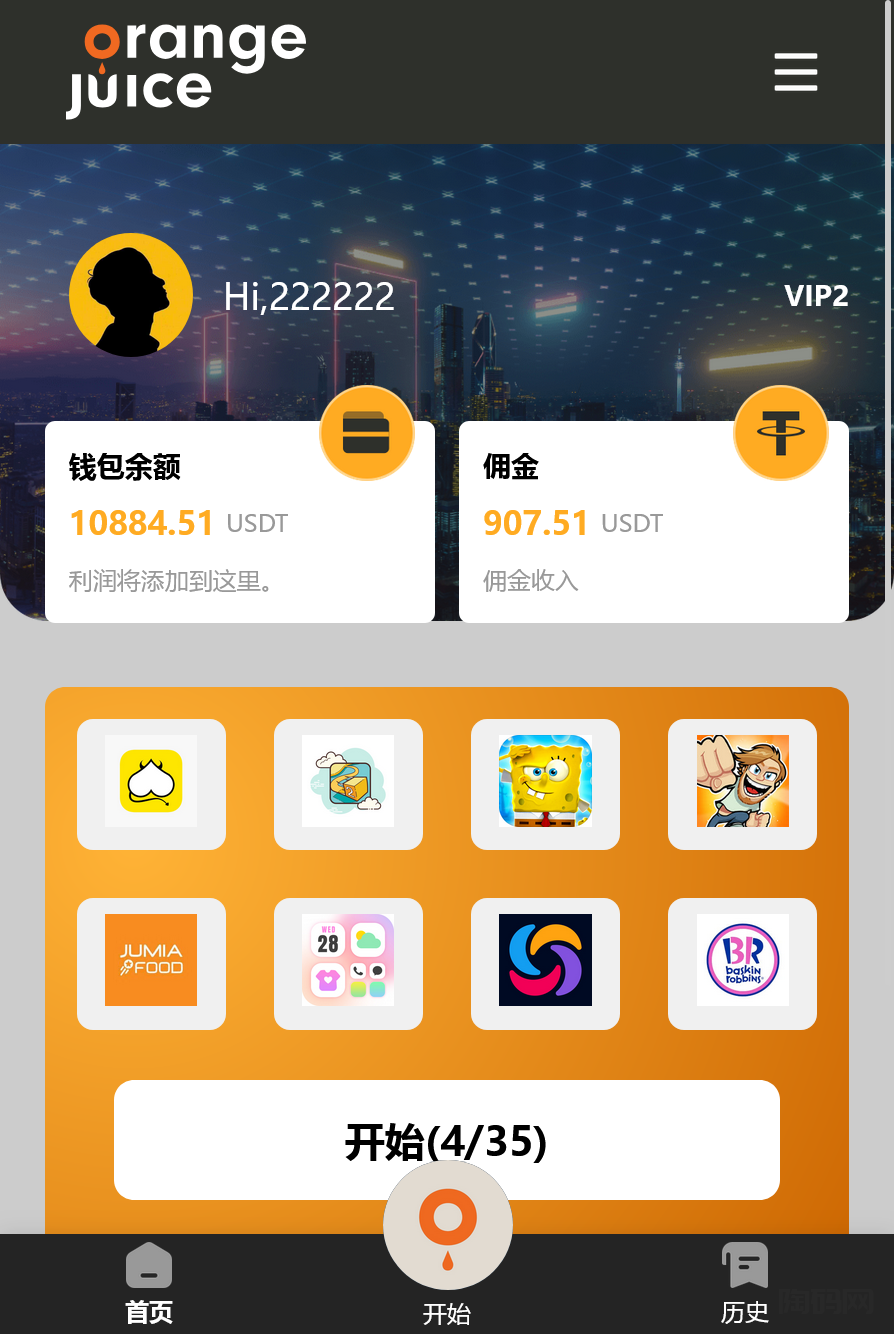Viewport: 894px width, 1334px height.
Task: Open the hamburger menu
Action: point(795,72)
